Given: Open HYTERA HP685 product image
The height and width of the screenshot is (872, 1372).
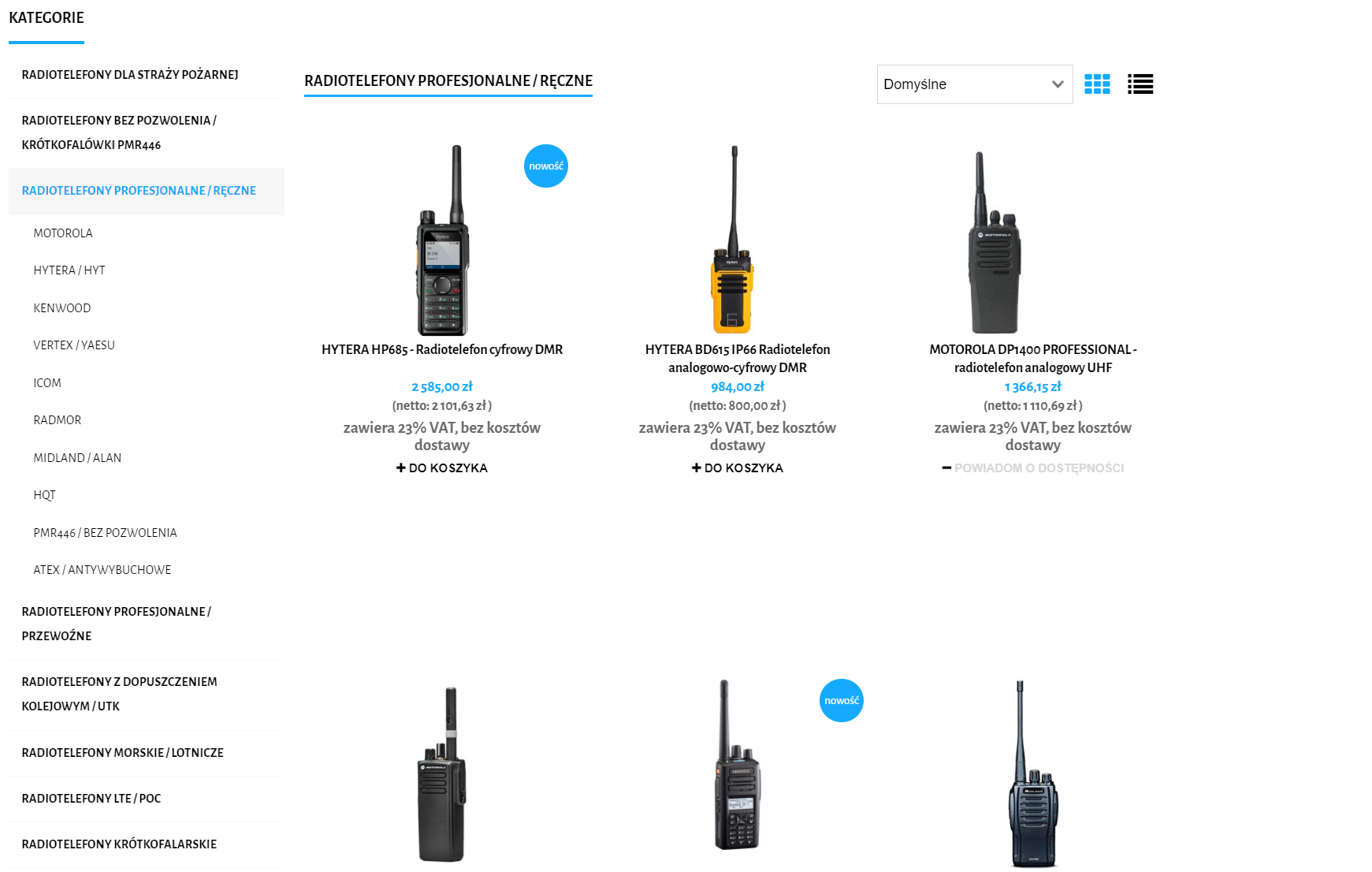Looking at the screenshot, I should click(442, 240).
